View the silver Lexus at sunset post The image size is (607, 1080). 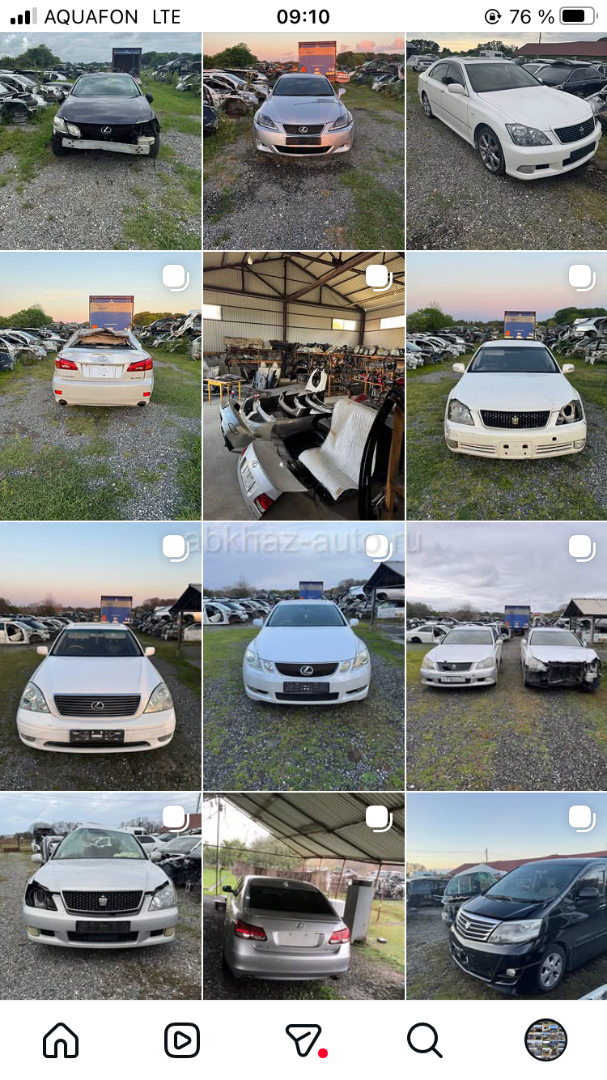pos(304,141)
